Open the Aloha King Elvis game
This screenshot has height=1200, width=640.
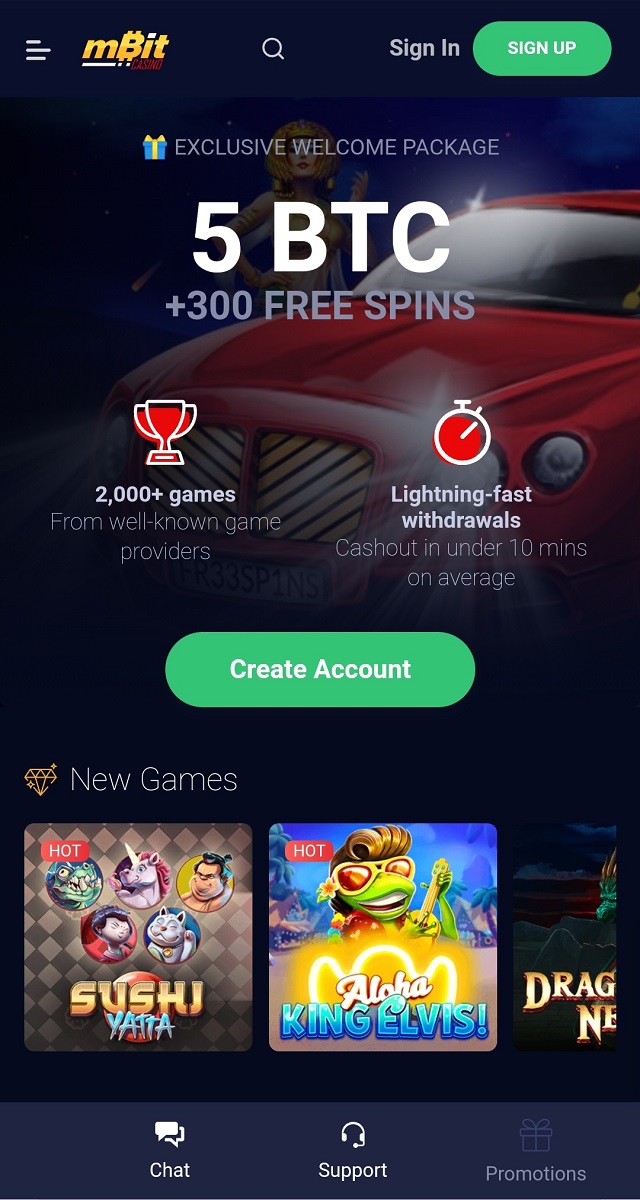pyautogui.click(x=383, y=937)
